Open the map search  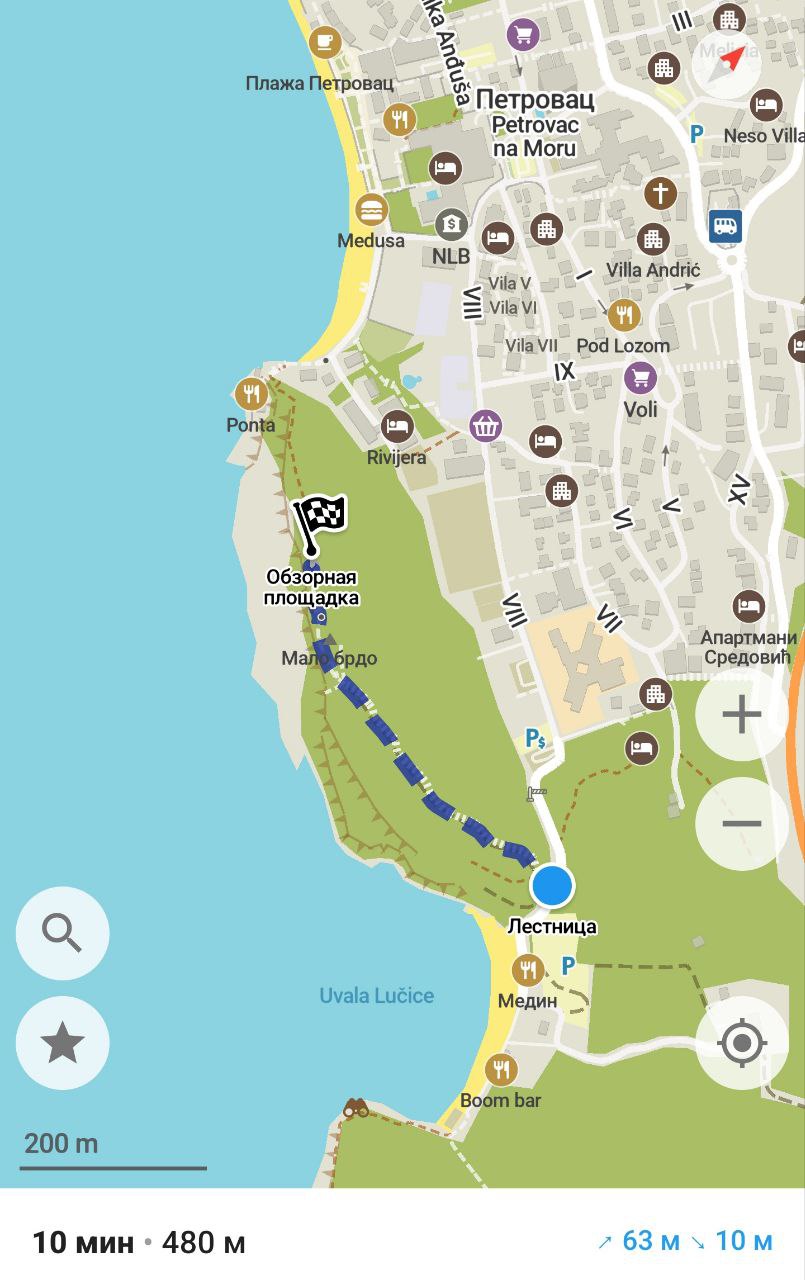[62, 933]
